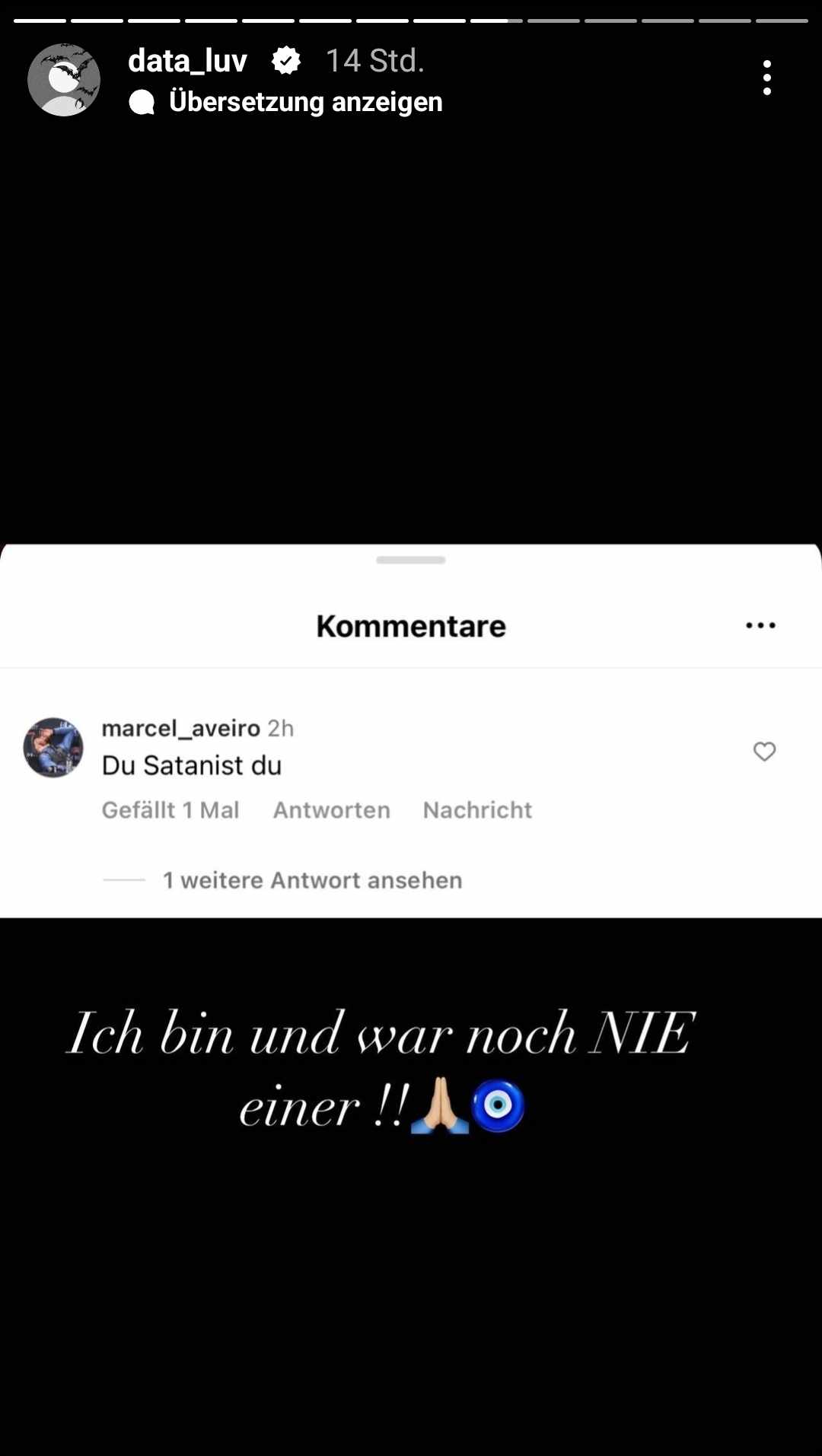Open the story's three-dot options menu

[x=766, y=78]
